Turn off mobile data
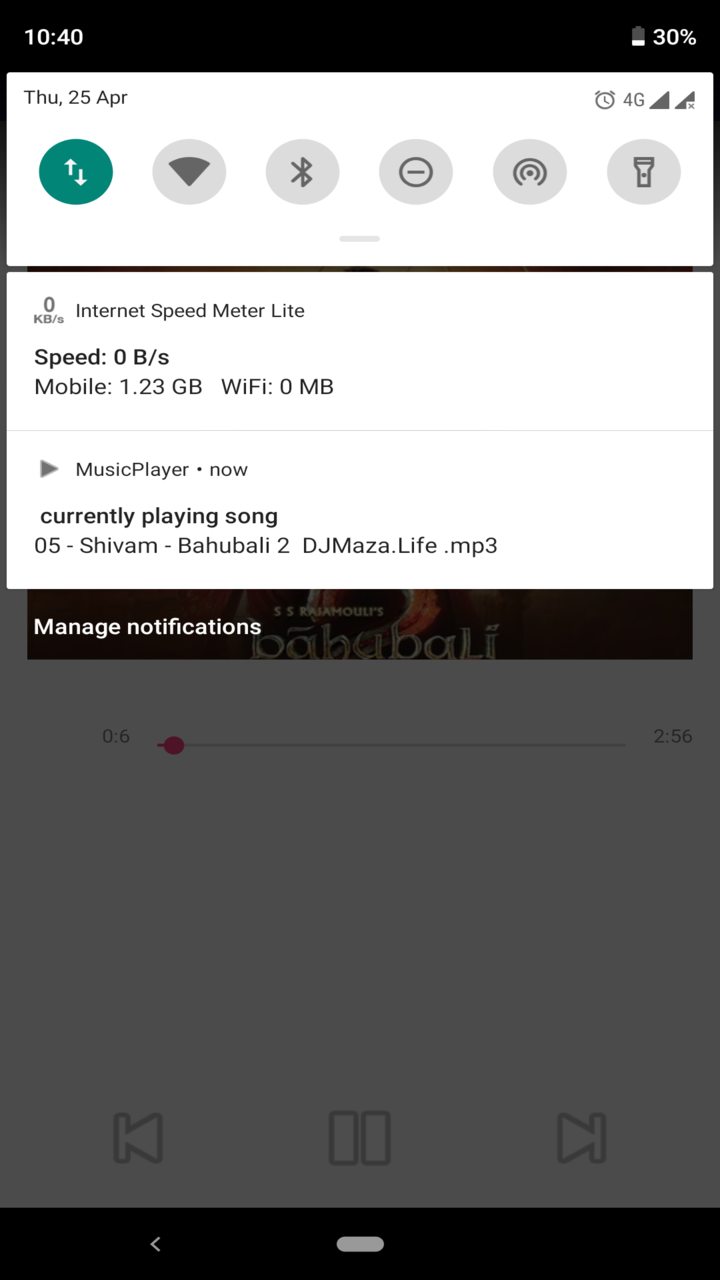This screenshot has height=1280, width=720. point(76,173)
